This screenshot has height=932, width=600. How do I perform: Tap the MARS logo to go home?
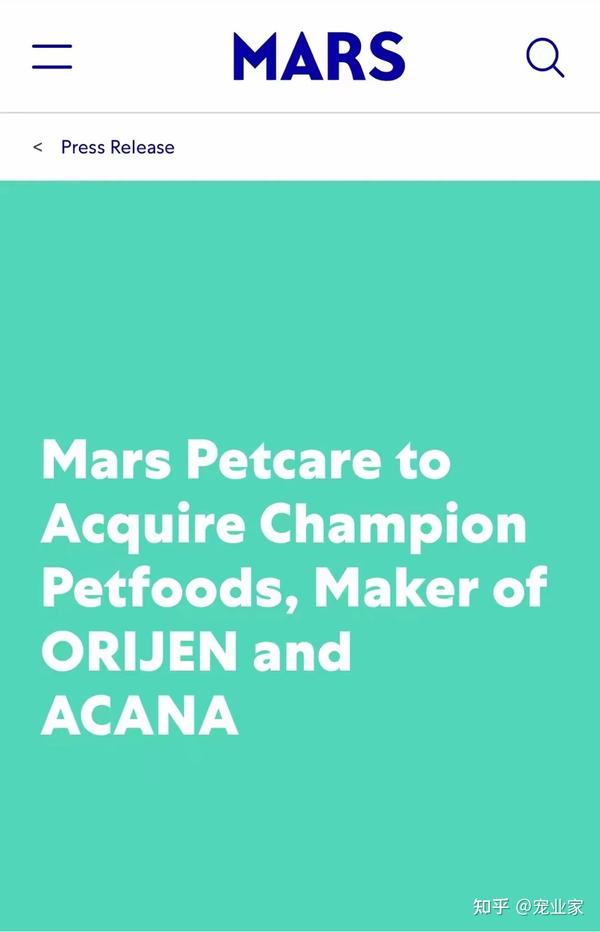pyautogui.click(x=319, y=56)
